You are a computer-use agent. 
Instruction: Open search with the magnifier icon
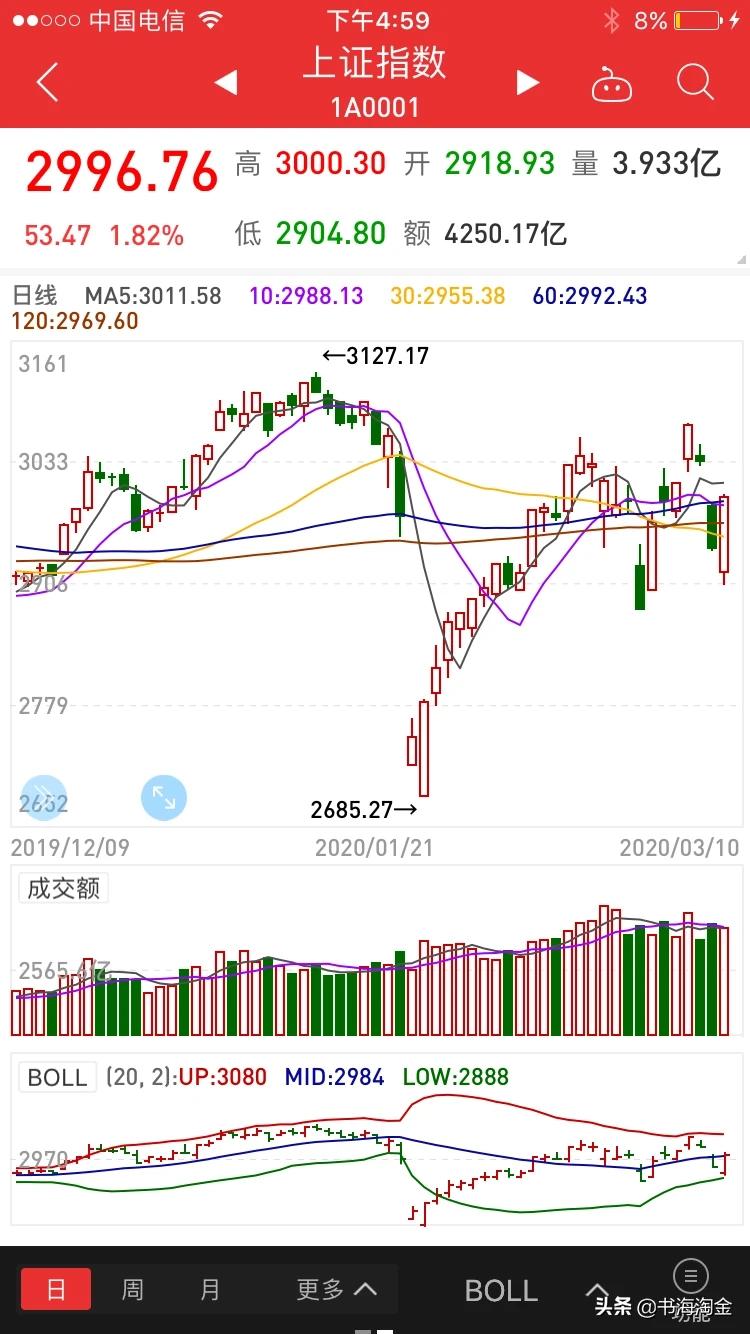click(x=694, y=83)
